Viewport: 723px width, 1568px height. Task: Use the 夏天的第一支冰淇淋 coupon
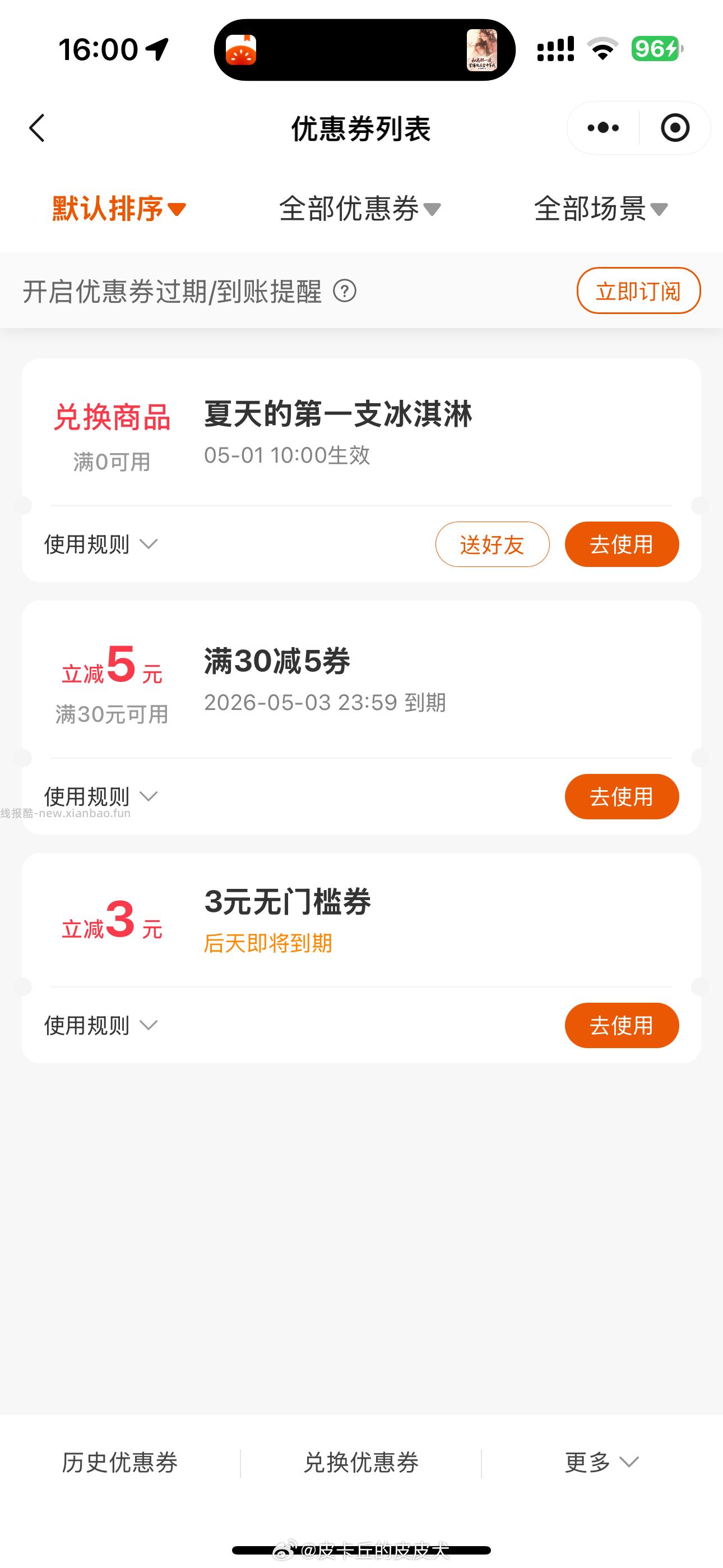[622, 544]
